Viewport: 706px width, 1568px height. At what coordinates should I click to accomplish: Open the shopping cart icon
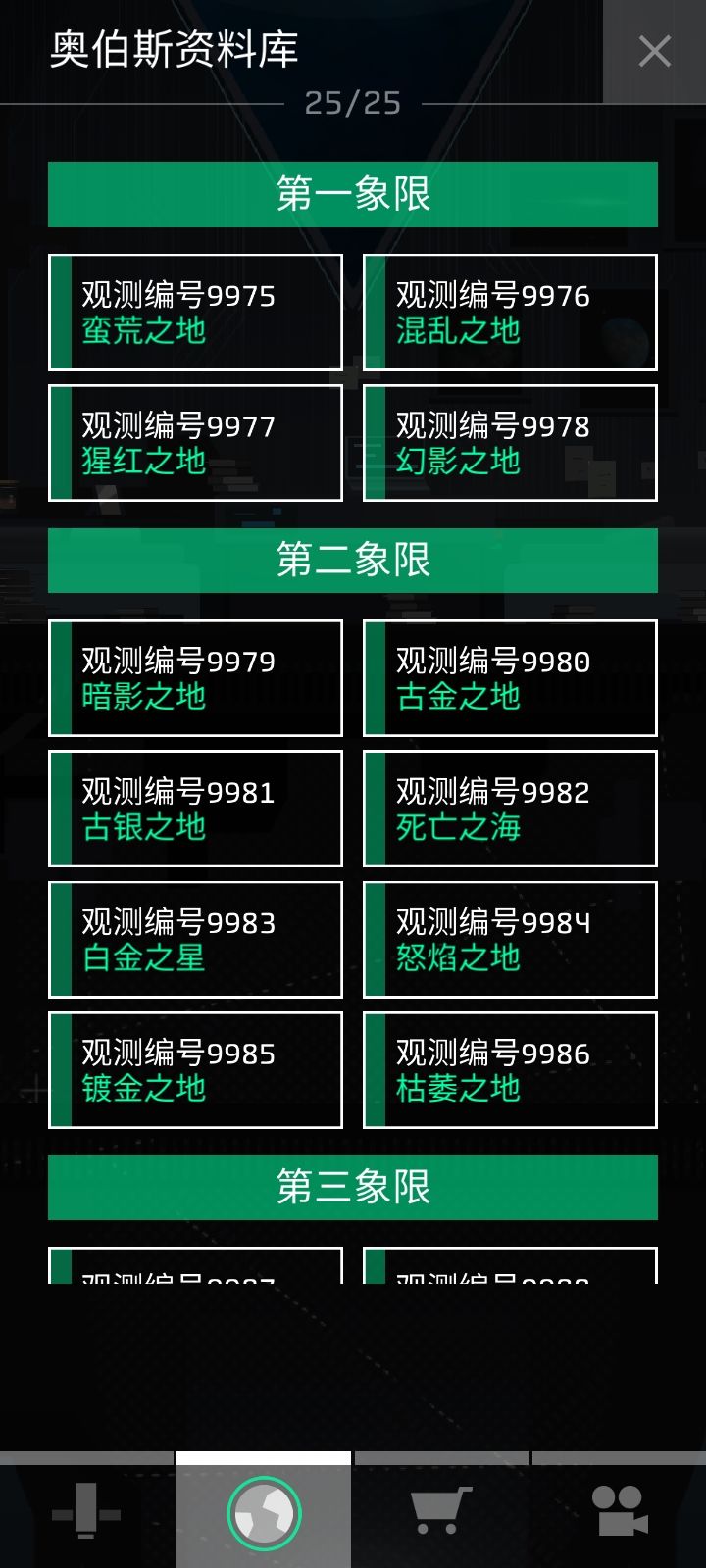441,1512
